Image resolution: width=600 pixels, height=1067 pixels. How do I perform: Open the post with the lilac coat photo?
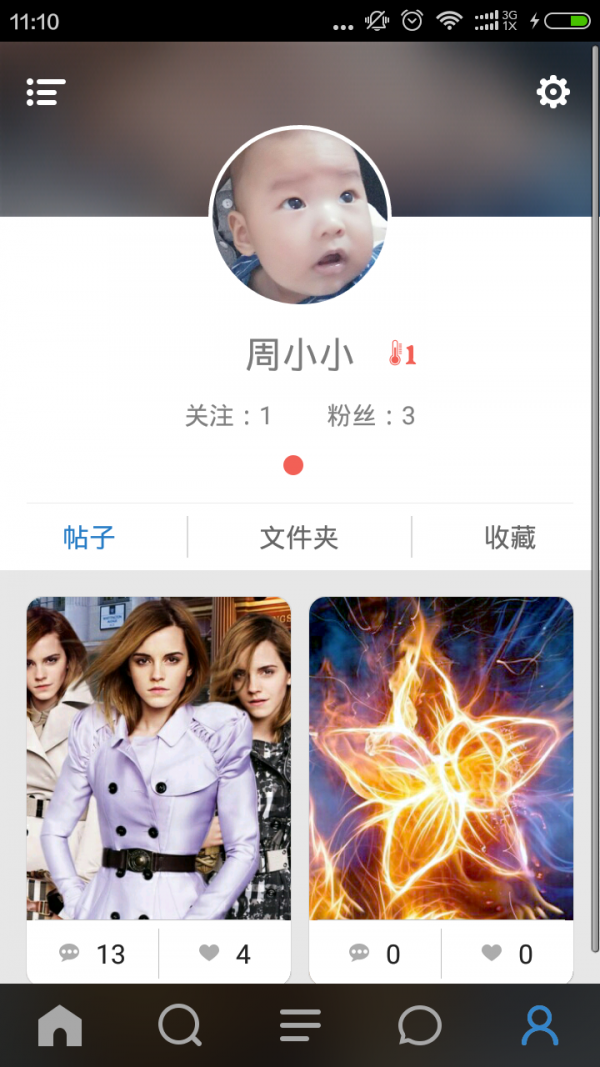[159, 758]
